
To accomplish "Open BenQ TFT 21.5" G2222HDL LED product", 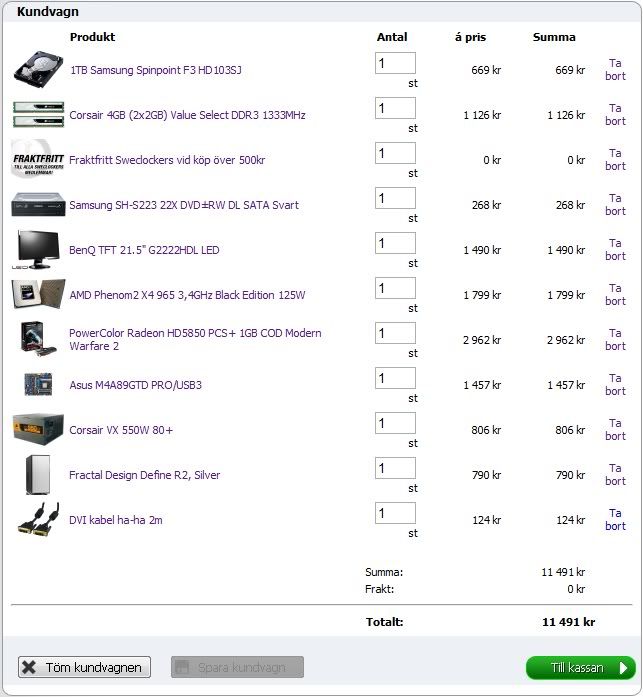I will click(x=144, y=250).
